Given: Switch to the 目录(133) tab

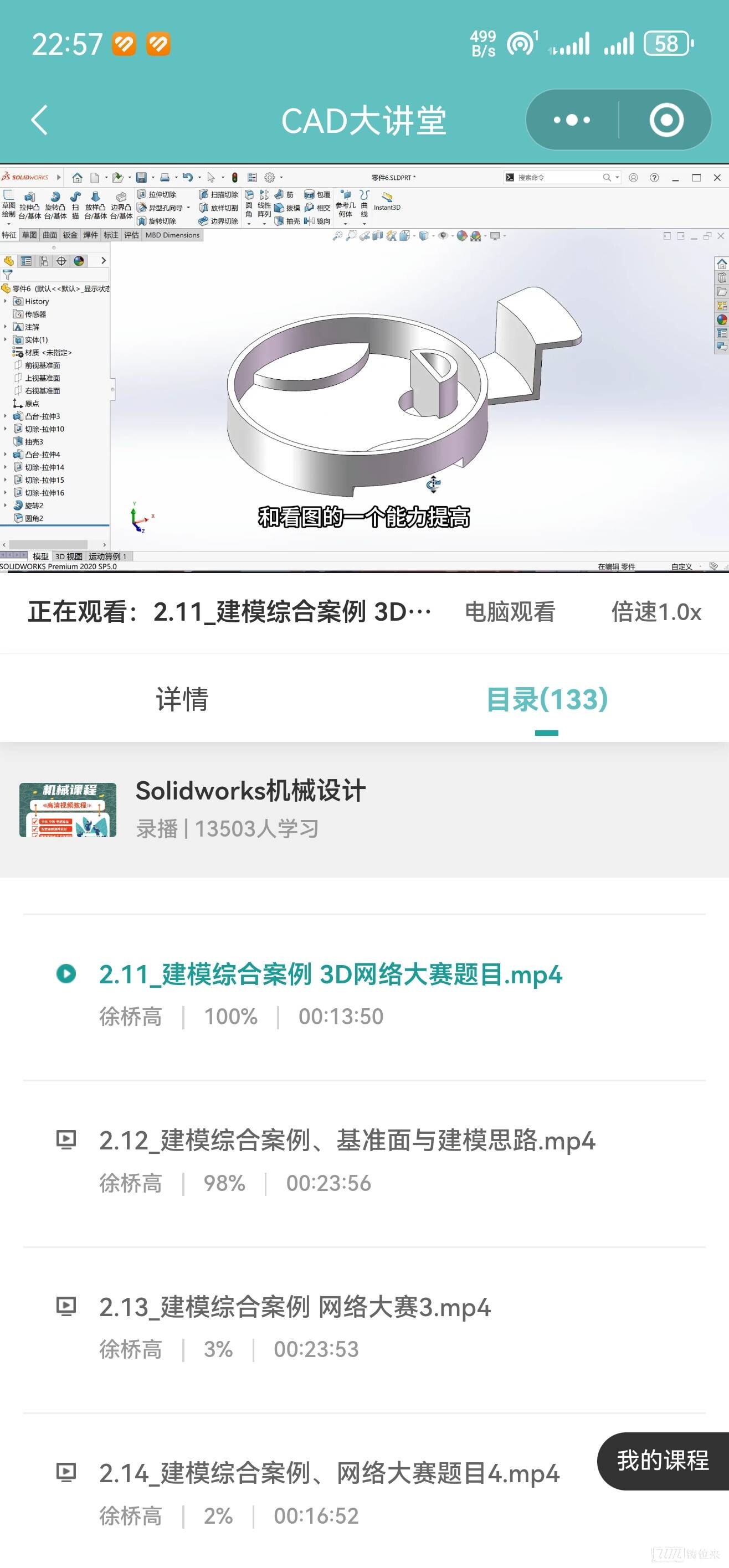Looking at the screenshot, I should tap(546, 699).
